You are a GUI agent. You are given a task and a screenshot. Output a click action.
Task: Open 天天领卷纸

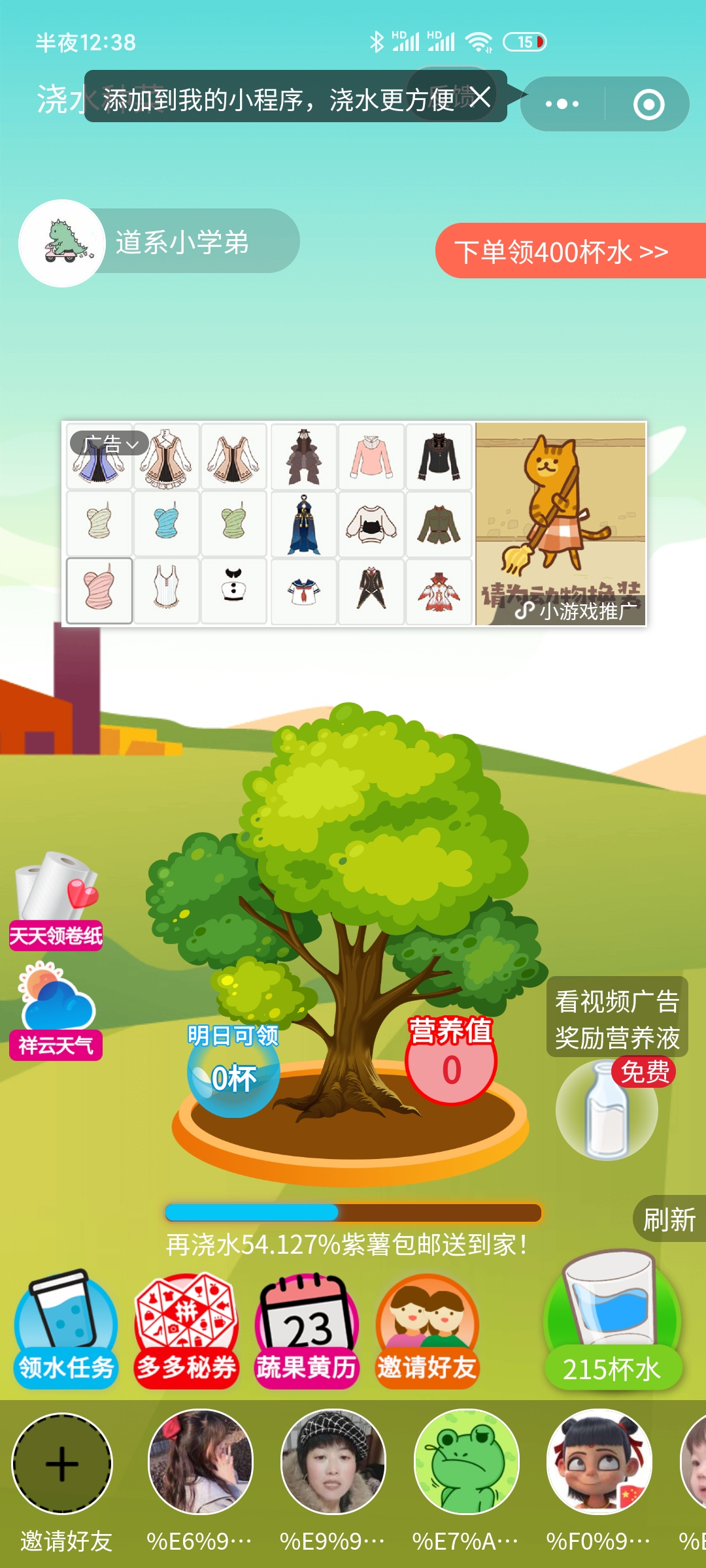pos(56,901)
